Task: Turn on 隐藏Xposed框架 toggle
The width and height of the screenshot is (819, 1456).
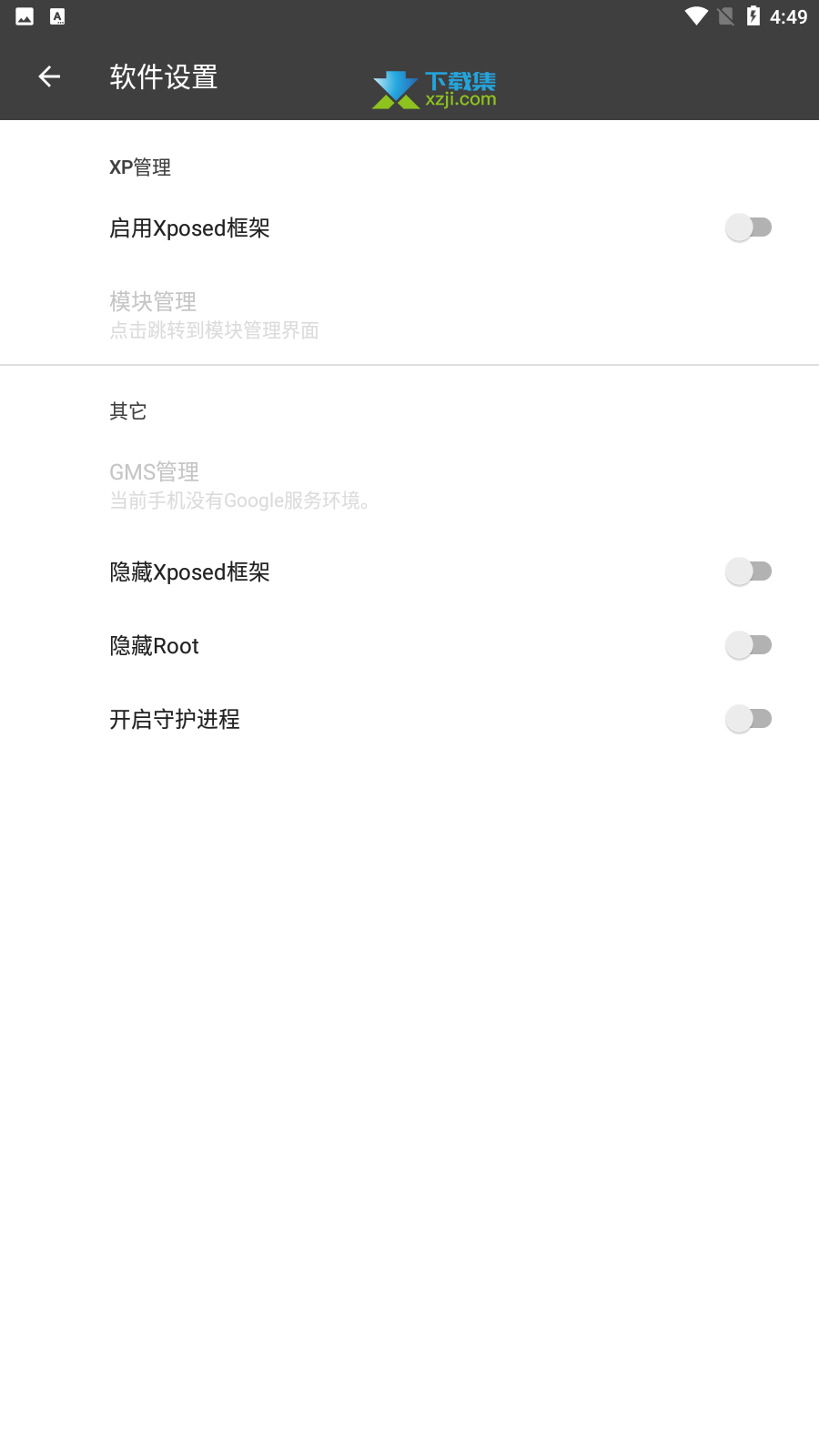Action: 748,571
